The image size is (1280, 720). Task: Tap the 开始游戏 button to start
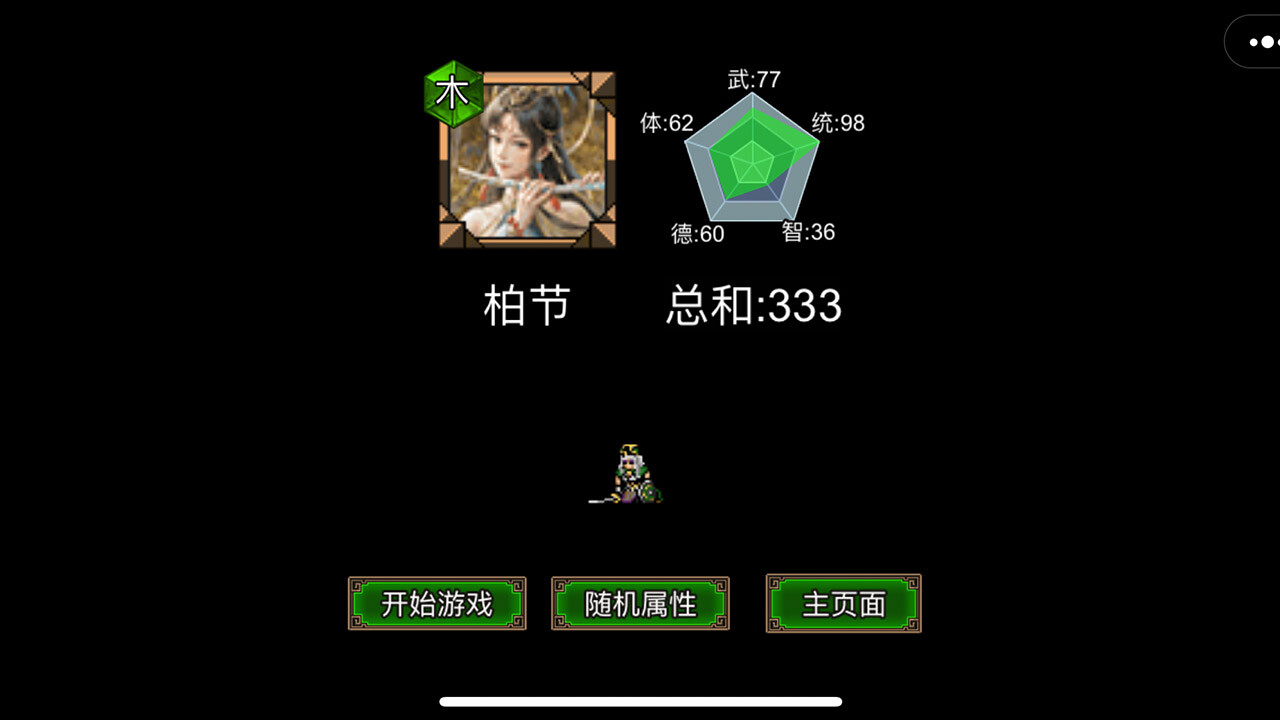click(x=437, y=603)
